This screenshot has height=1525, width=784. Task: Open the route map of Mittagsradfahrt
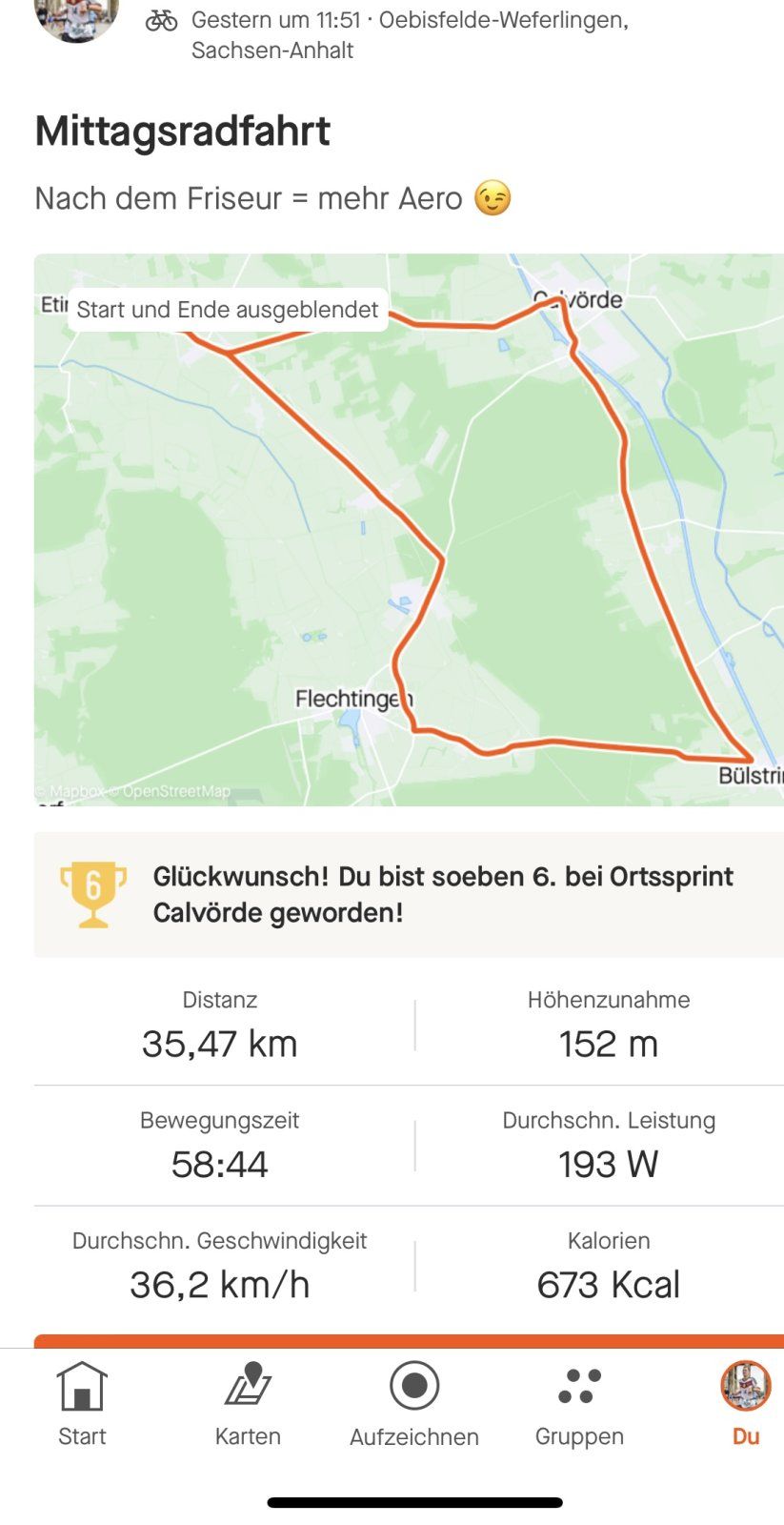(409, 530)
